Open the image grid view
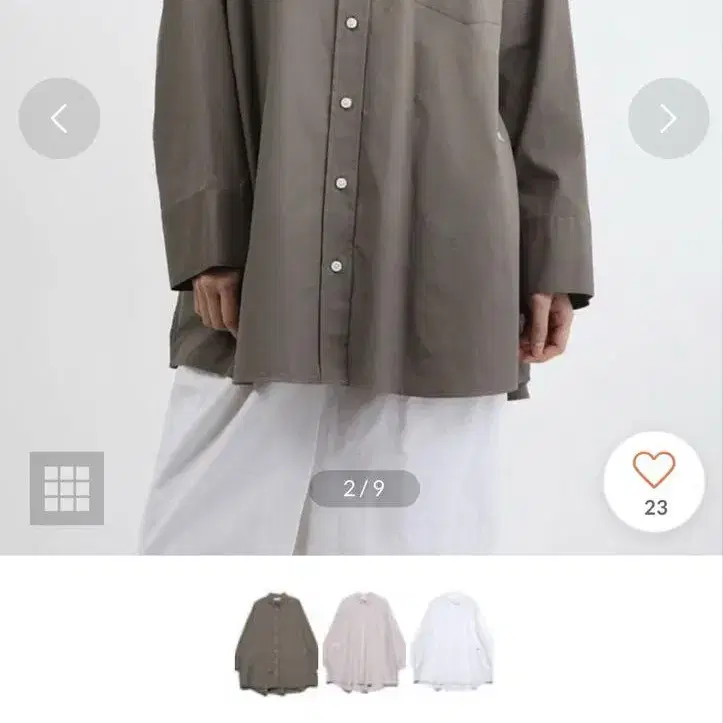 coord(67,488)
